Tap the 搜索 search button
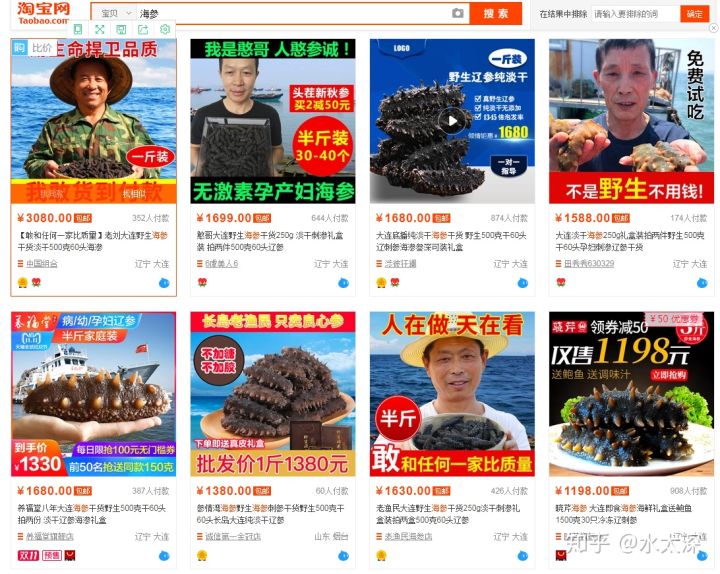The width and height of the screenshot is (720, 574). tap(496, 13)
